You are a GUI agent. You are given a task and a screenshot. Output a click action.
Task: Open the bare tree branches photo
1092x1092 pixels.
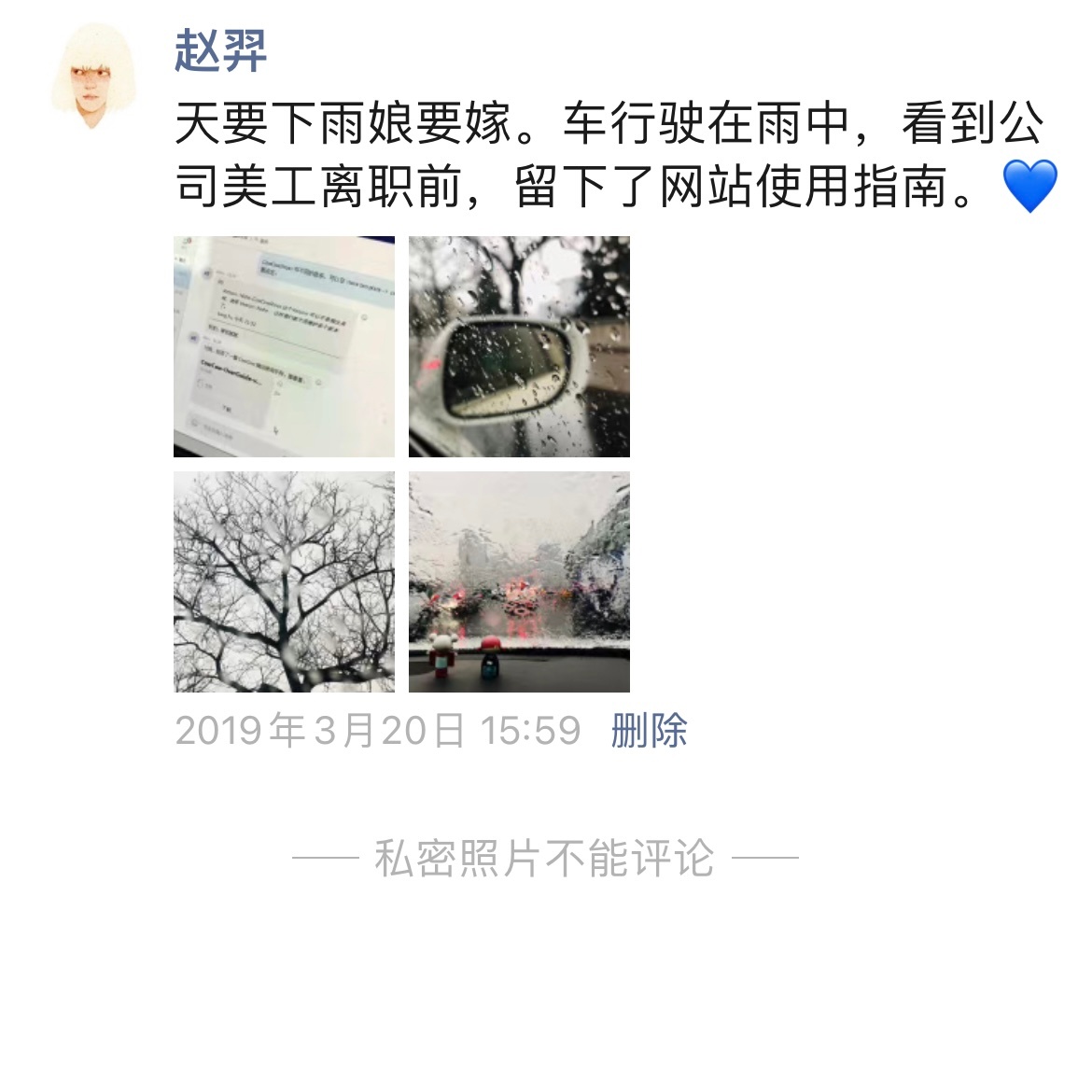284,581
